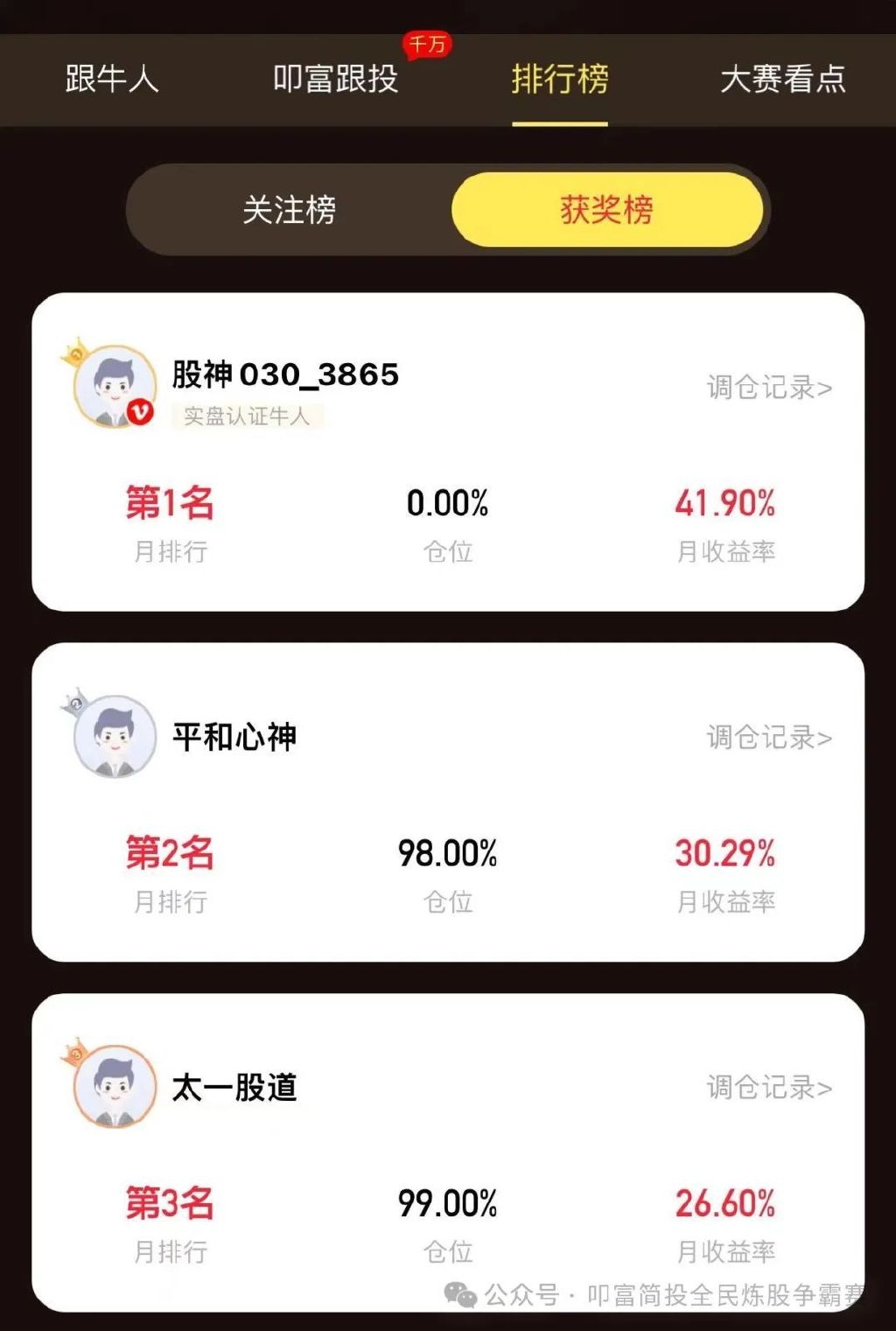Open 太一股道's profile avatar
Viewport: 896px width, 1331px height.
(114, 1087)
